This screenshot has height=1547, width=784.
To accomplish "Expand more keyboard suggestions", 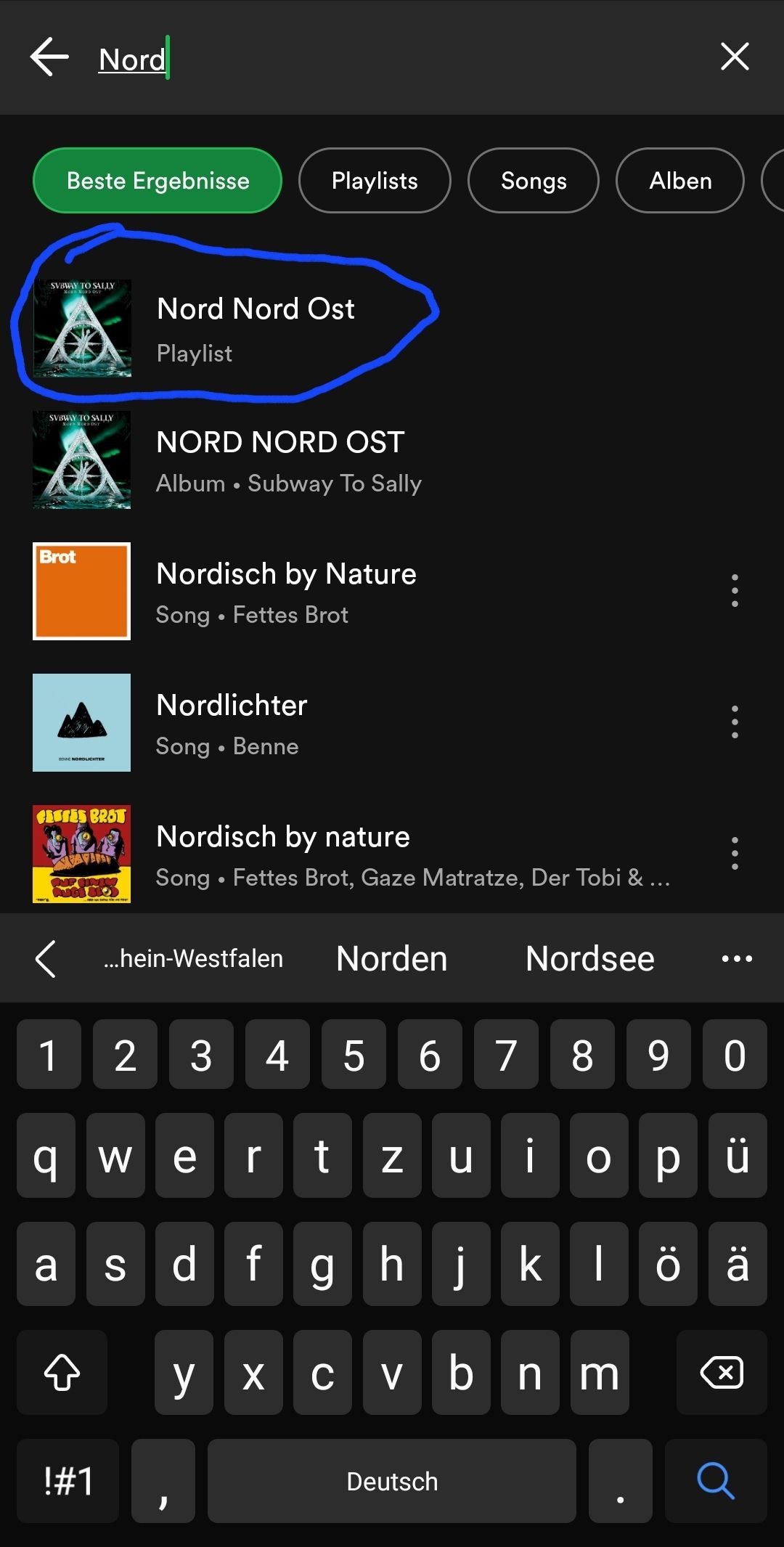I will coord(737,959).
